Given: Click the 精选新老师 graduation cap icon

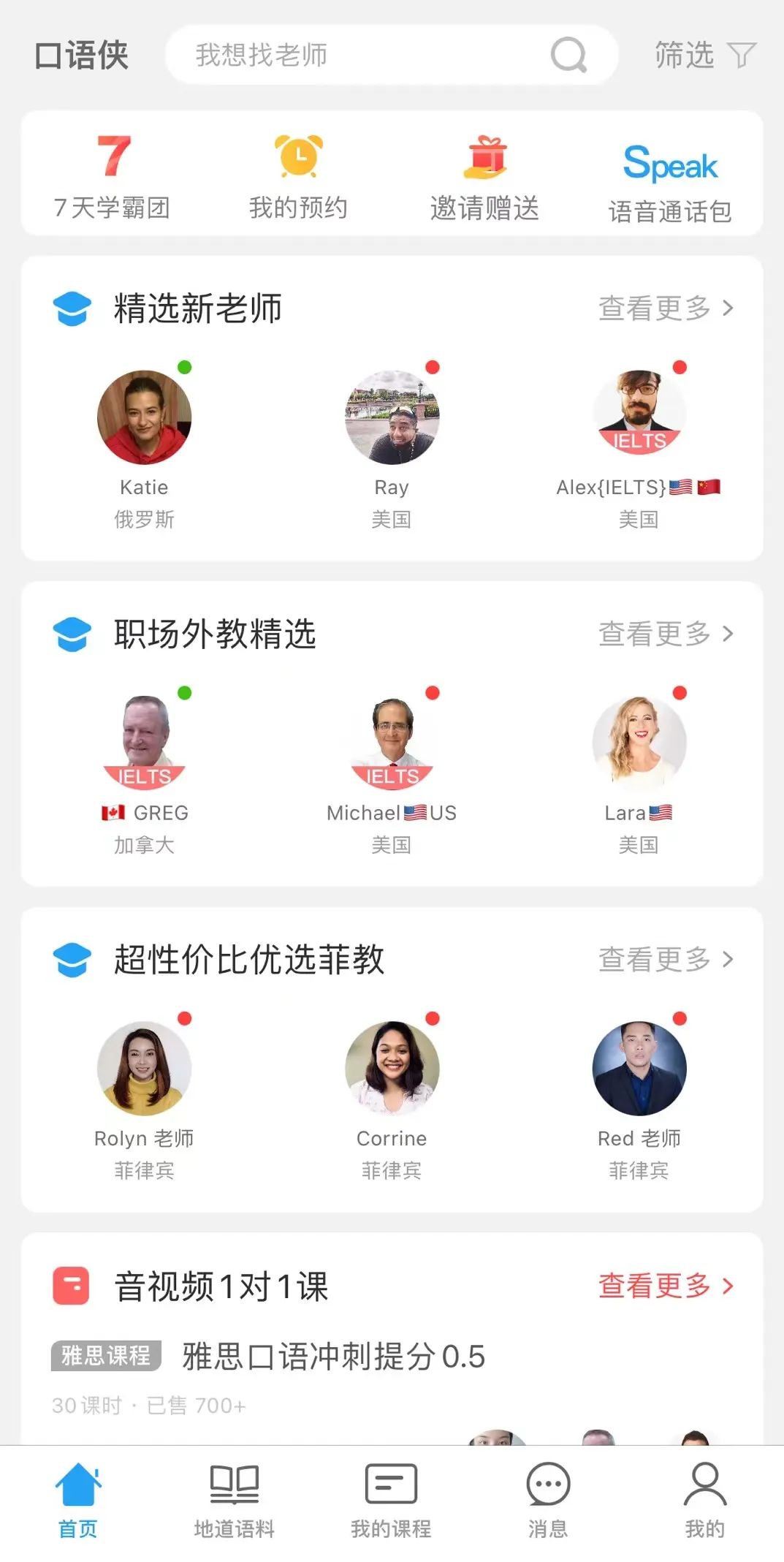Looking at the screenshot, I should [72, 308].
